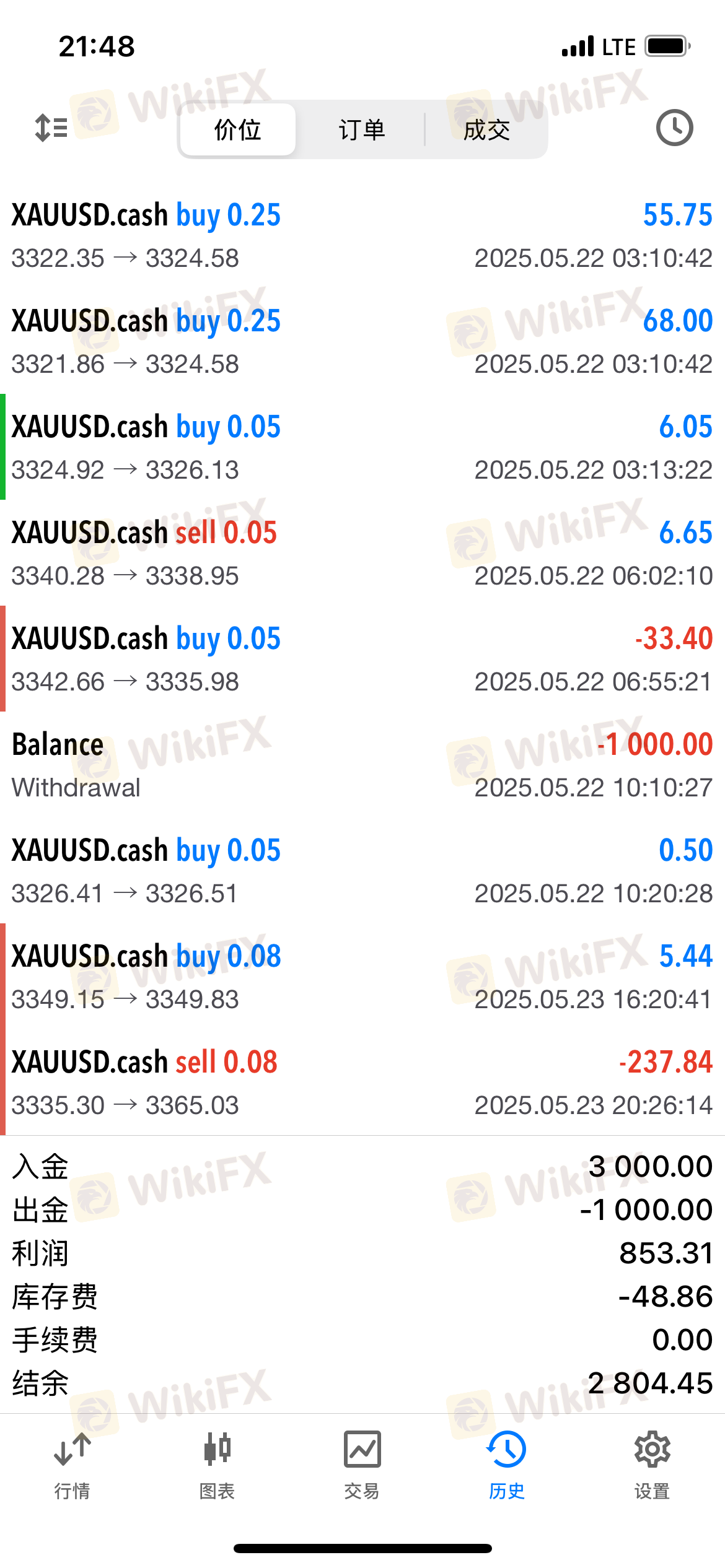725x1568 pixels.
Task: Expand the buy 0.08 trade with profit 5.44
Action: [362, 977]
